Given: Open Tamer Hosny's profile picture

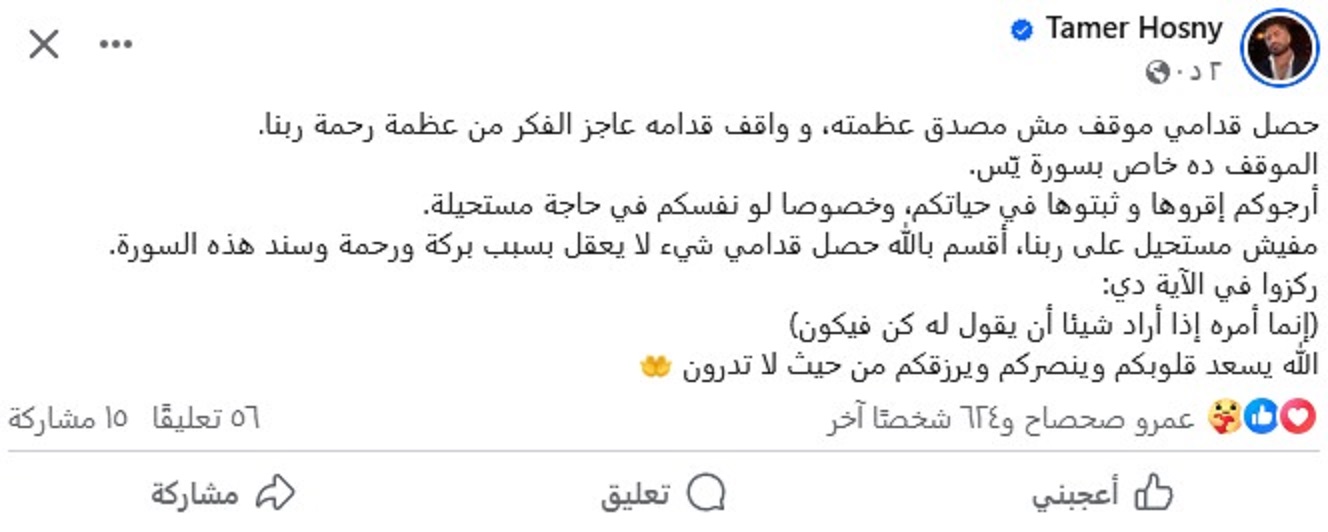Looking at the screenshot, I should coord(1281,48).
